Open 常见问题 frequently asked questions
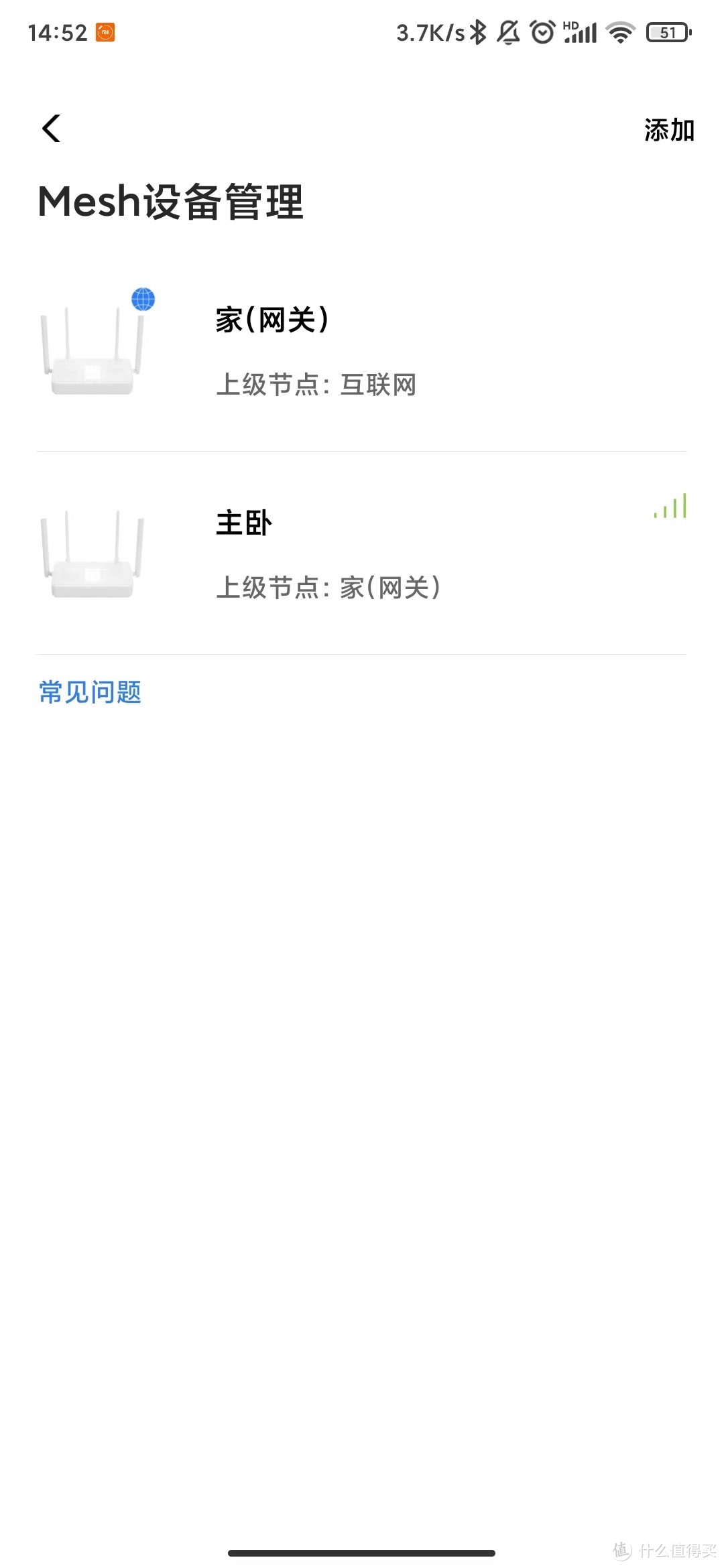724x1568 pixels. (89, 692)
